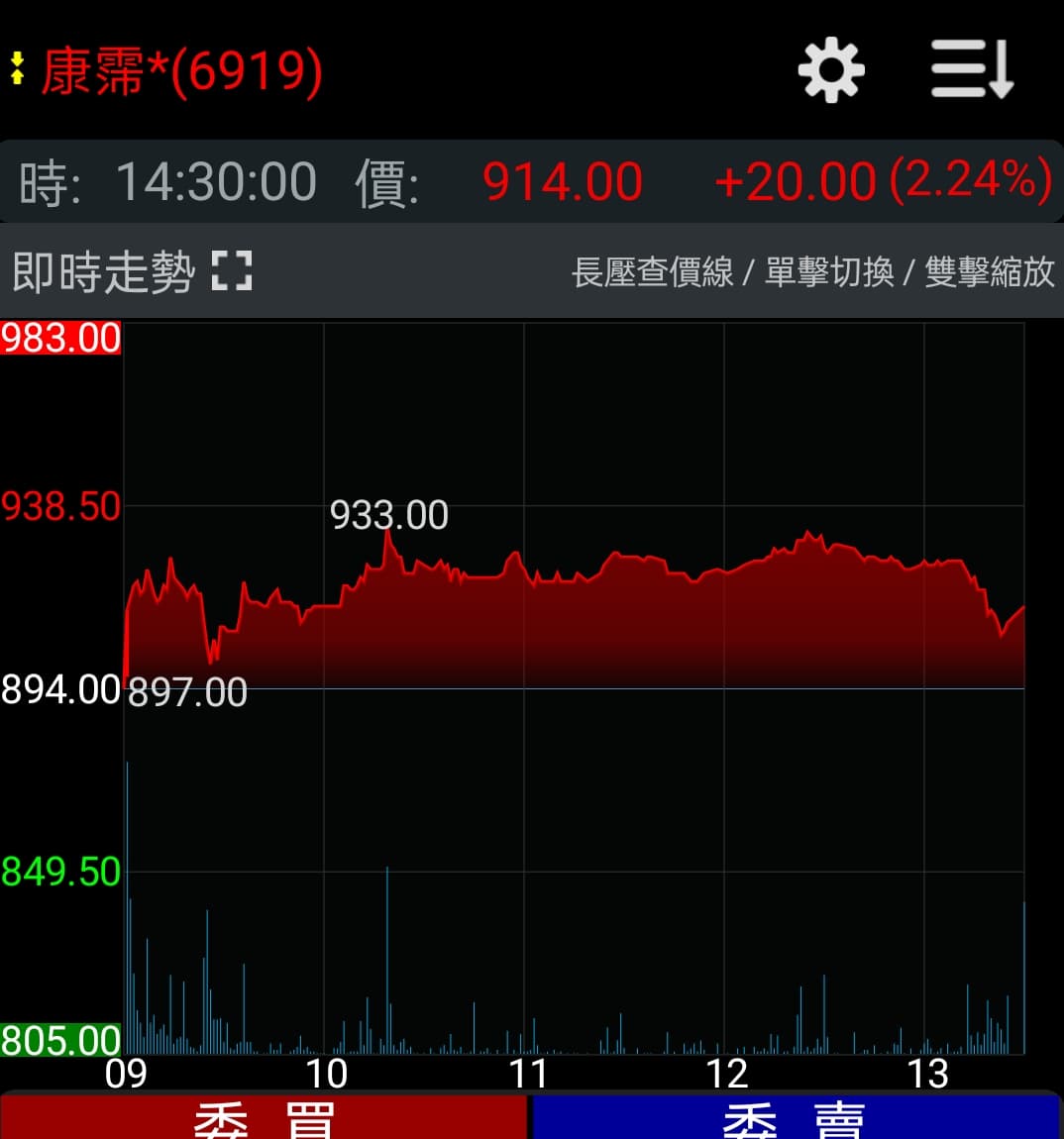Expand 即時走勢 chart to fullscreen
Viewport: 1064px width, 1139px height.
[232, 270]
